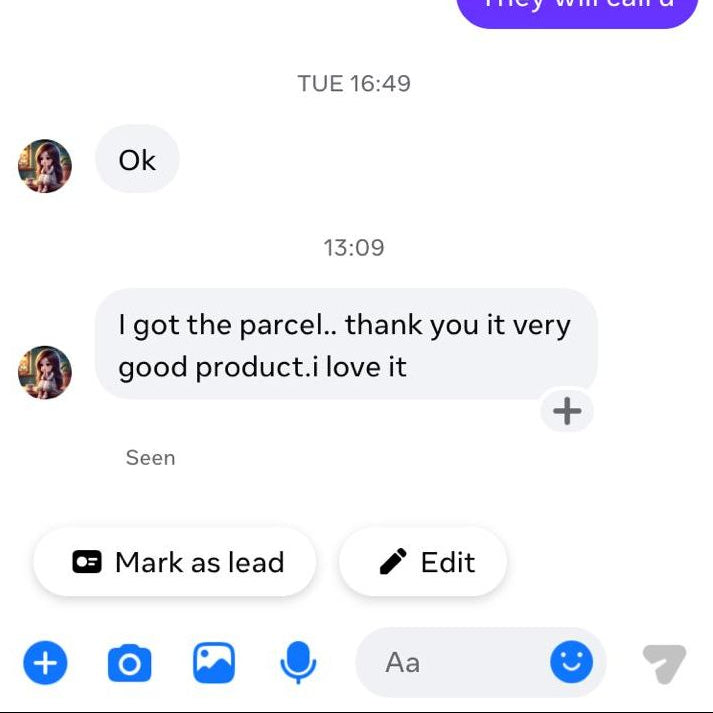713x713 pixels.
Task: Open more options with blue plus icon
Action: coord(45,662)
